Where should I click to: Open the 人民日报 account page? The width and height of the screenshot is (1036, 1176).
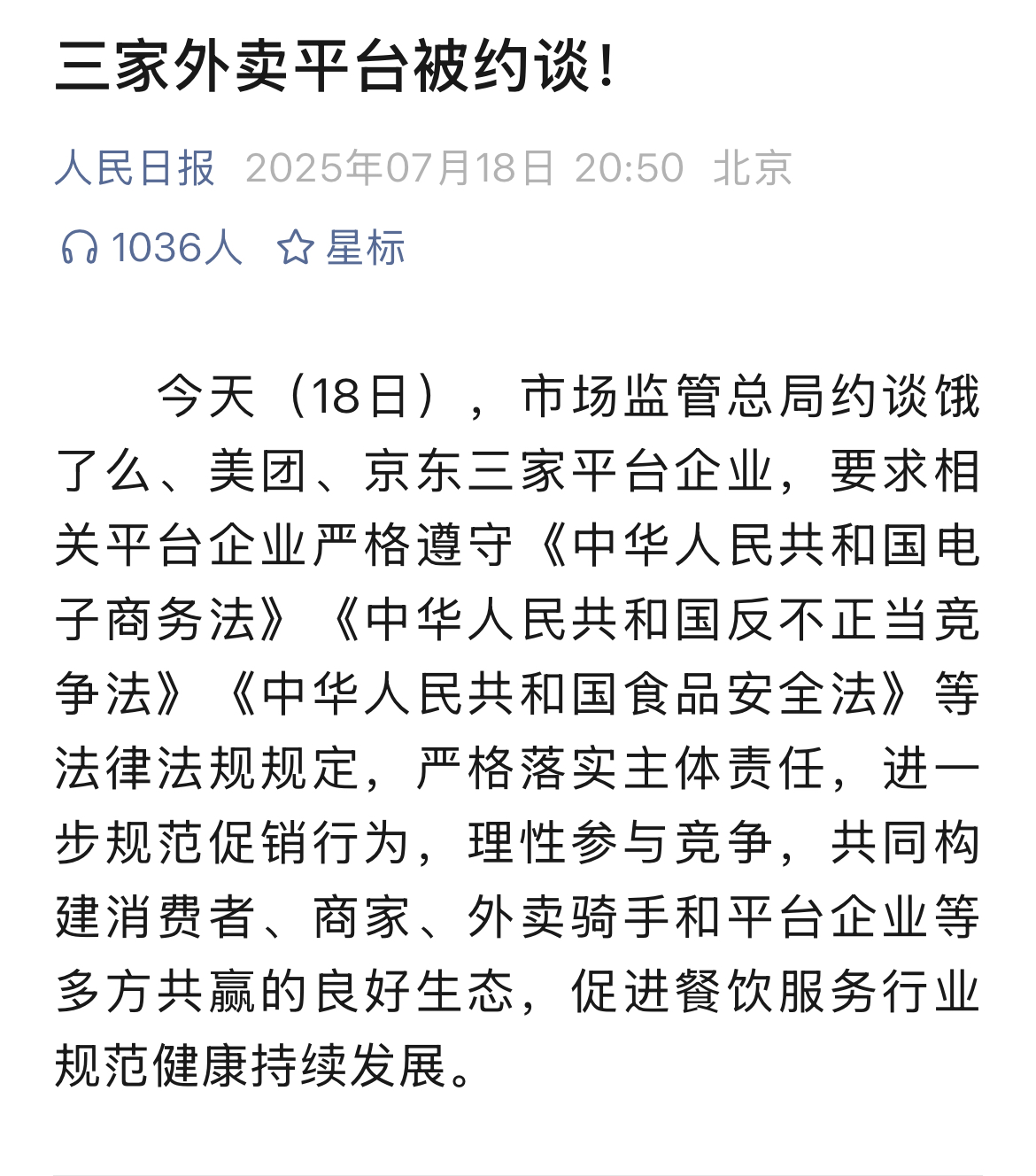135,168
